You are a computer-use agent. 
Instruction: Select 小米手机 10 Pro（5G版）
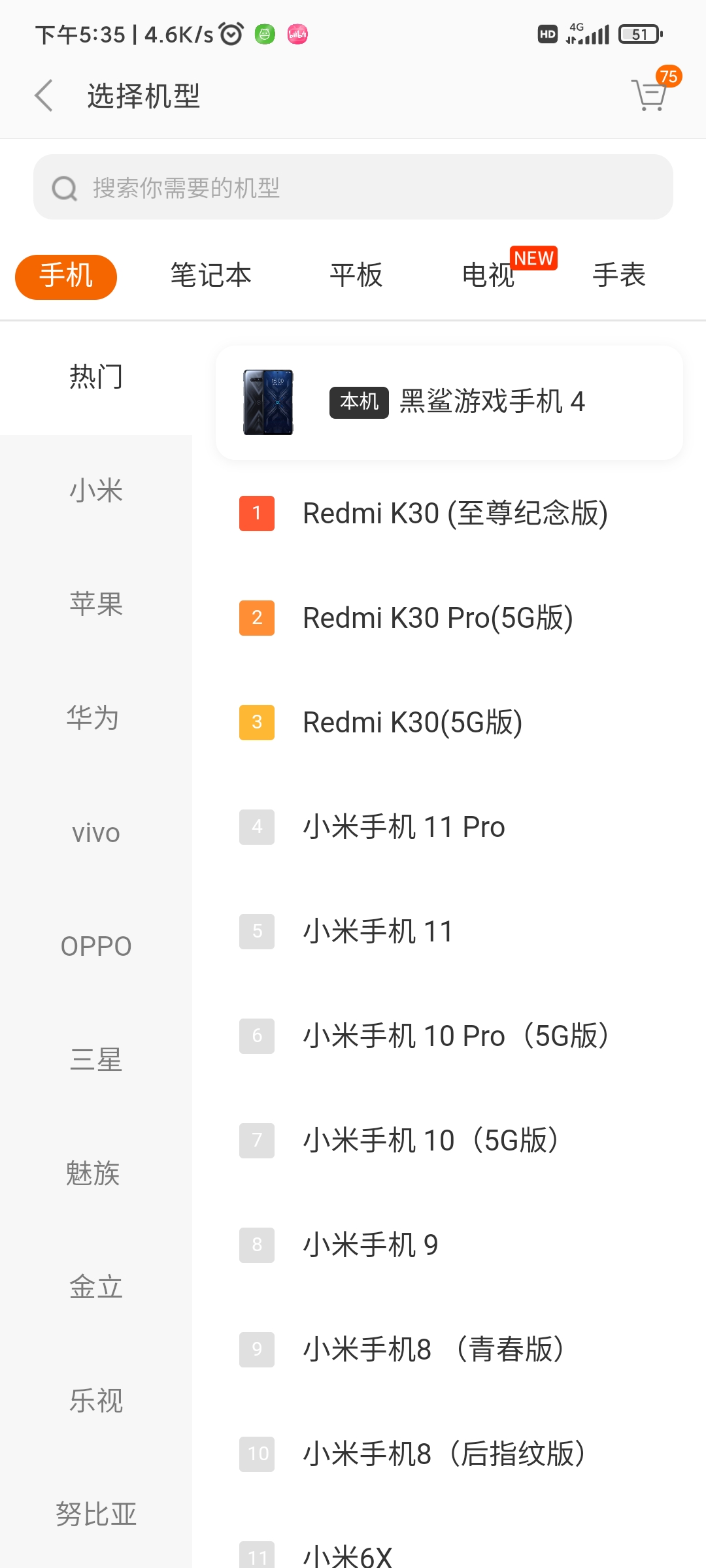coord(456,1036)
